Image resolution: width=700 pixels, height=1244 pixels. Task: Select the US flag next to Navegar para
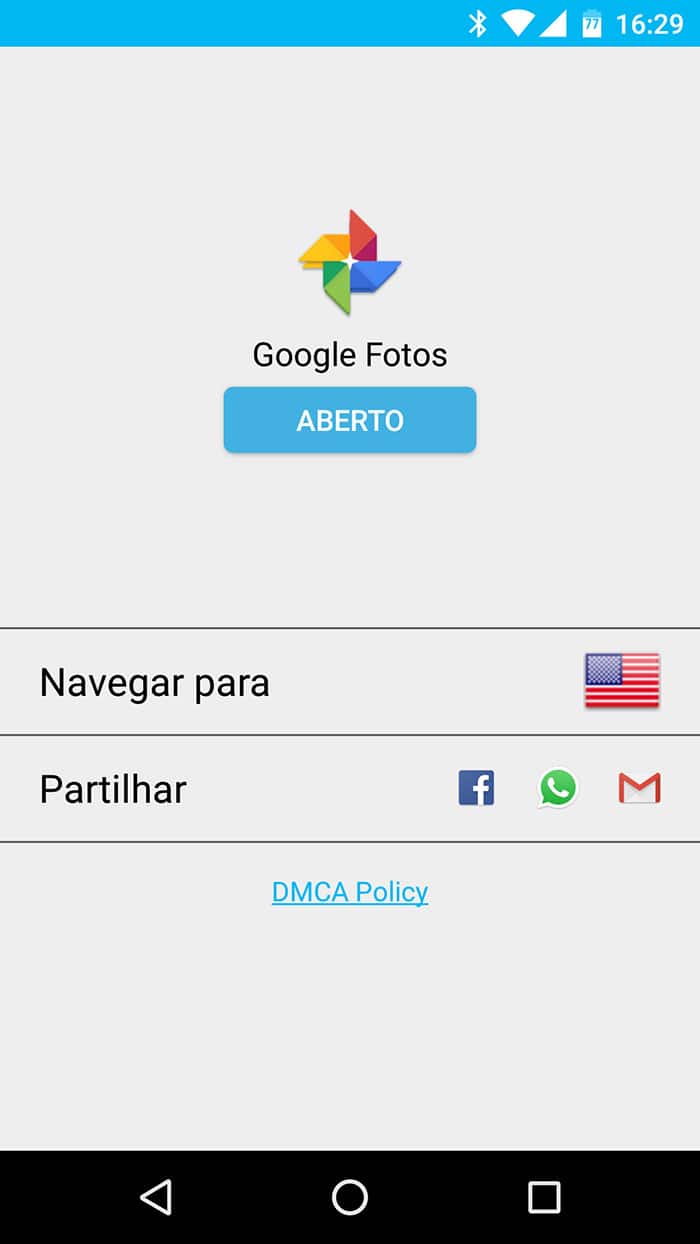[x=622, y=681]
